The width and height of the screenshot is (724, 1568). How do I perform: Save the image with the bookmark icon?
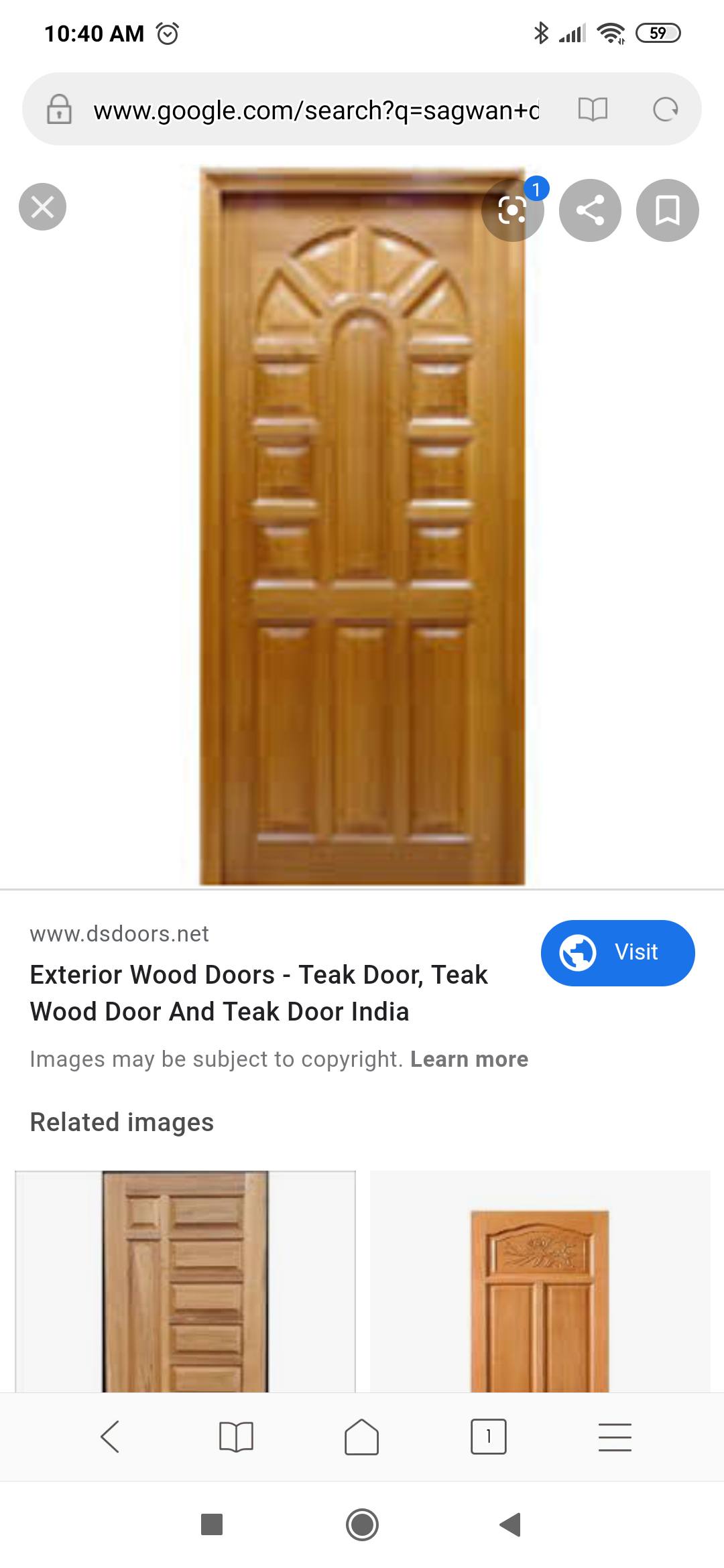(x=668, y=210)
